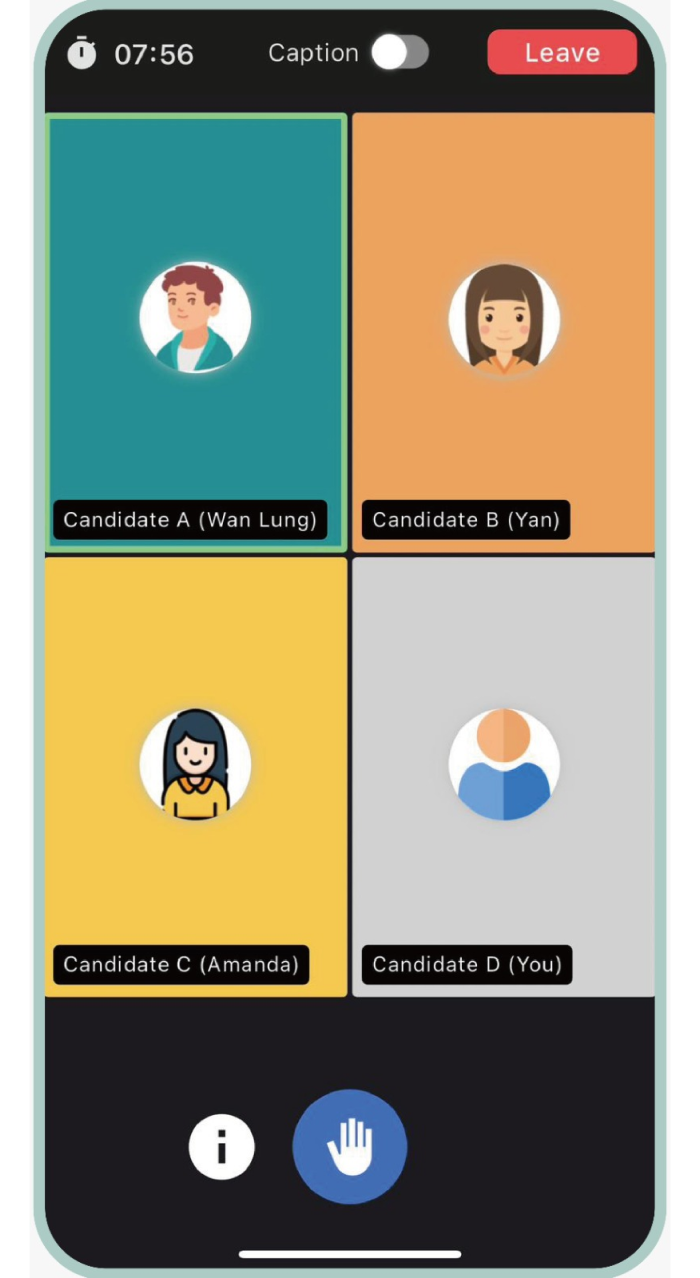Select Candidate C (Amanda) tile
Image resolution: width=700 pixels, height=1278 pixels.
[196, 776]
